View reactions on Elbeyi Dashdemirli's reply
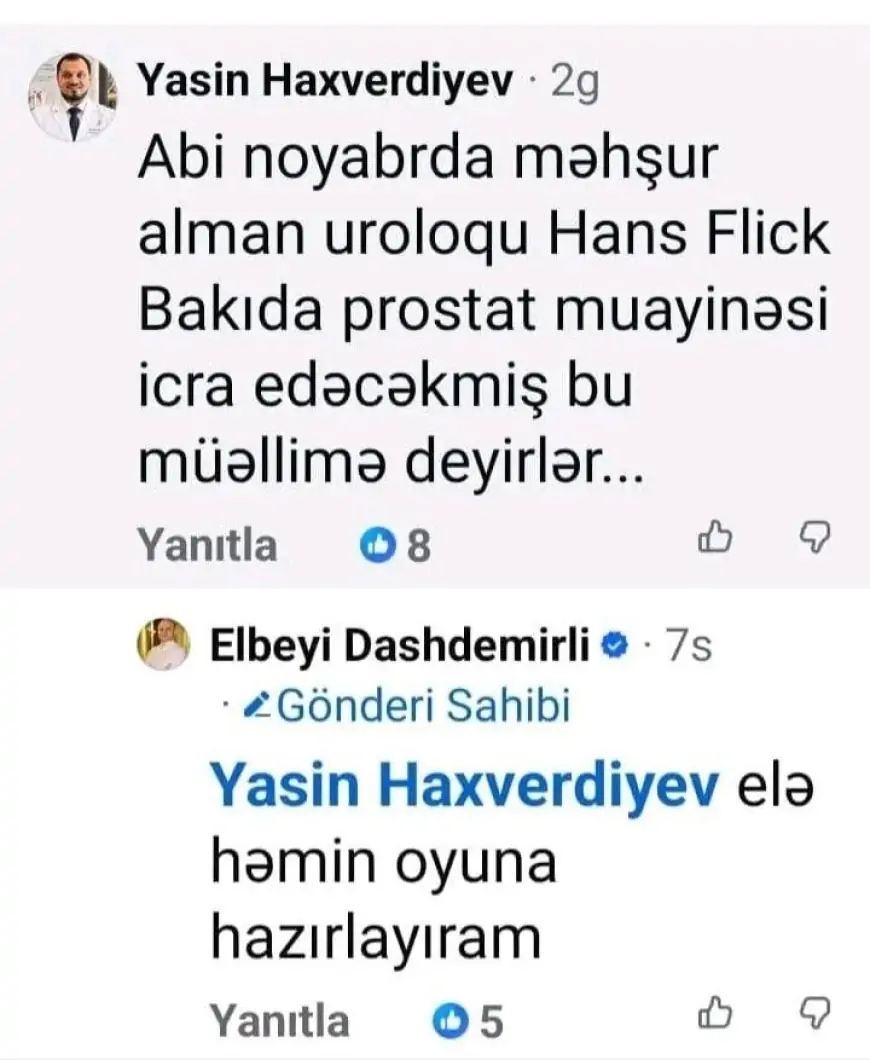Image resolution: width=870 pixels, height=1060 pixels. point(468,1021)
